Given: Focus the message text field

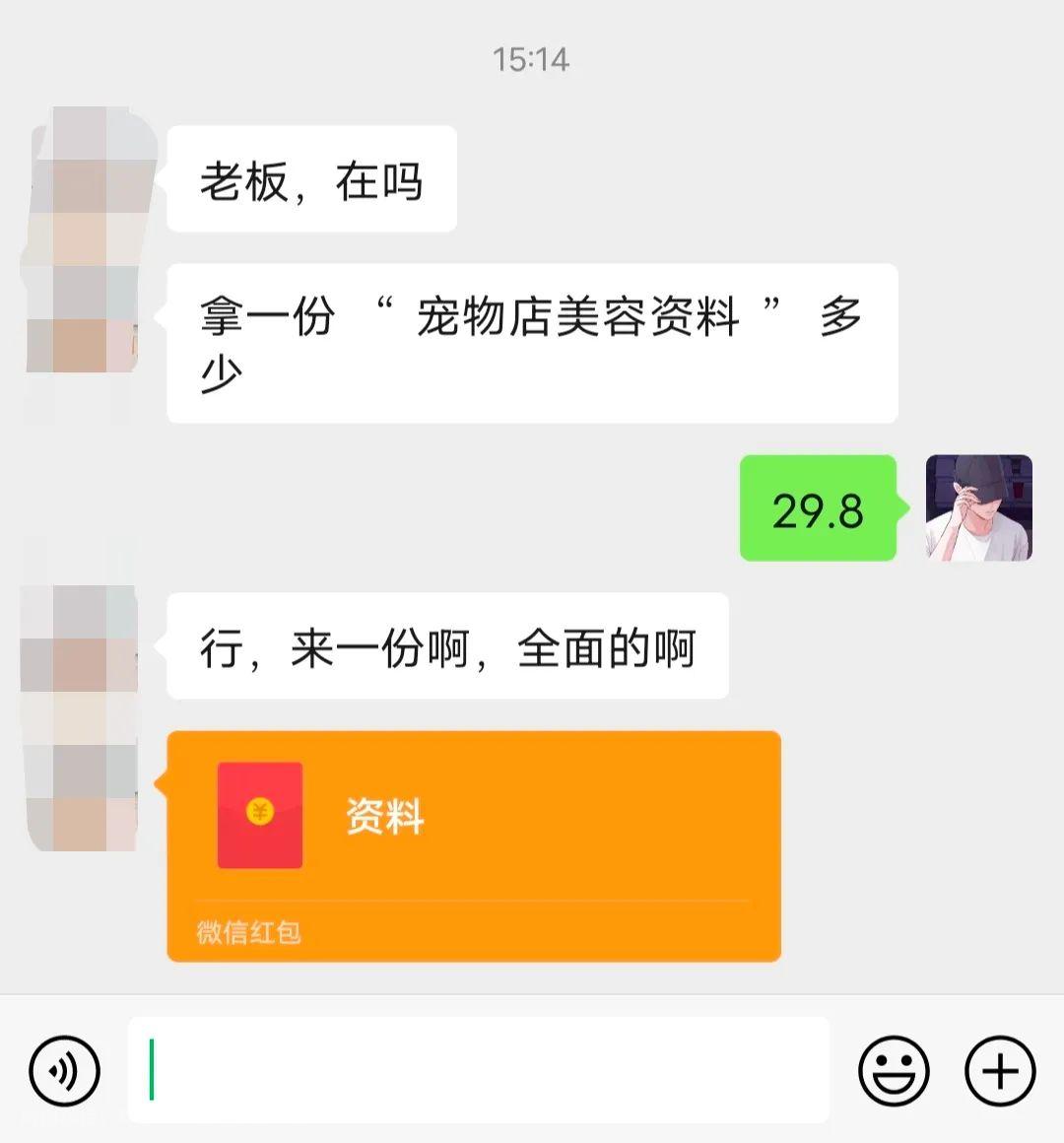Looking at the screenshot, I should [x=479, y=1070].
